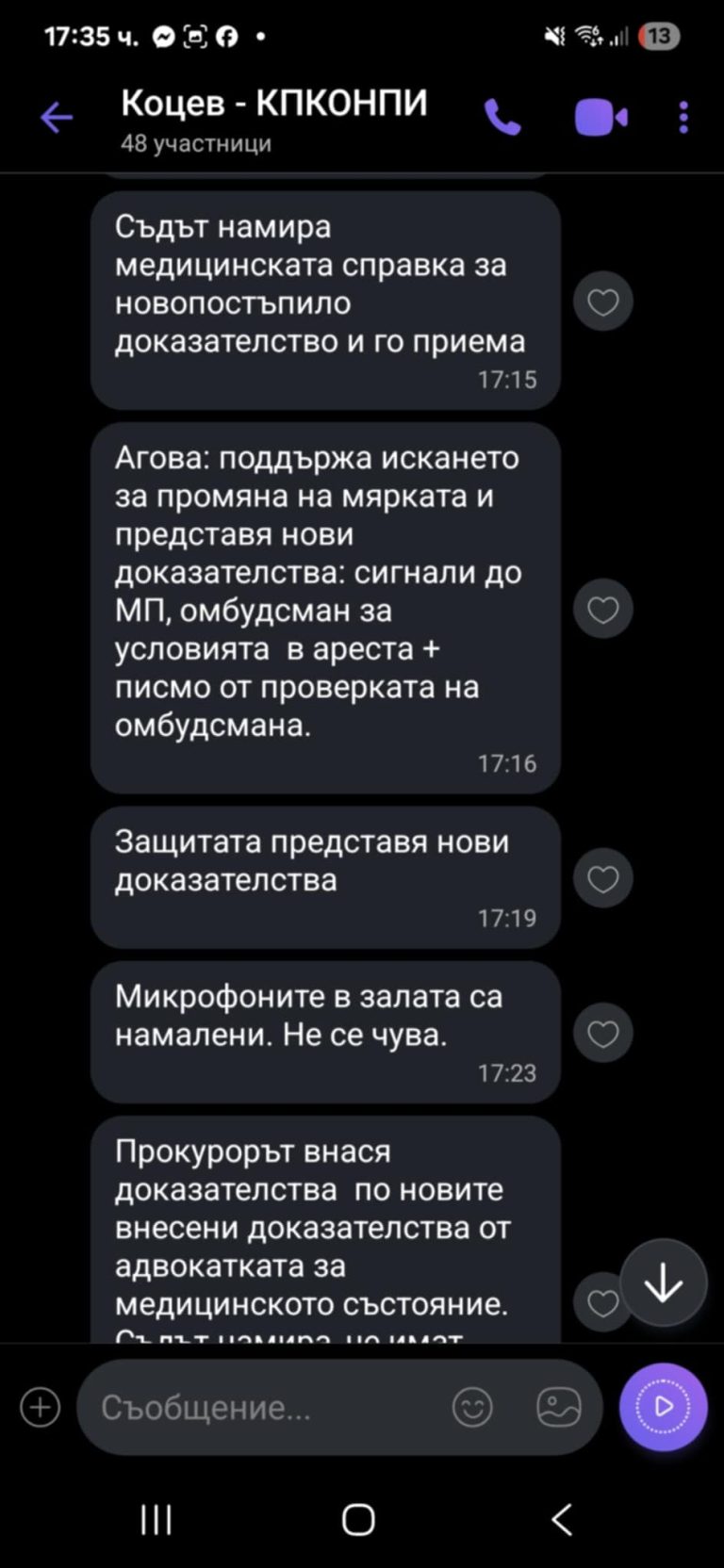
Task: Start a voice call in this group
Action: point(502,118)
